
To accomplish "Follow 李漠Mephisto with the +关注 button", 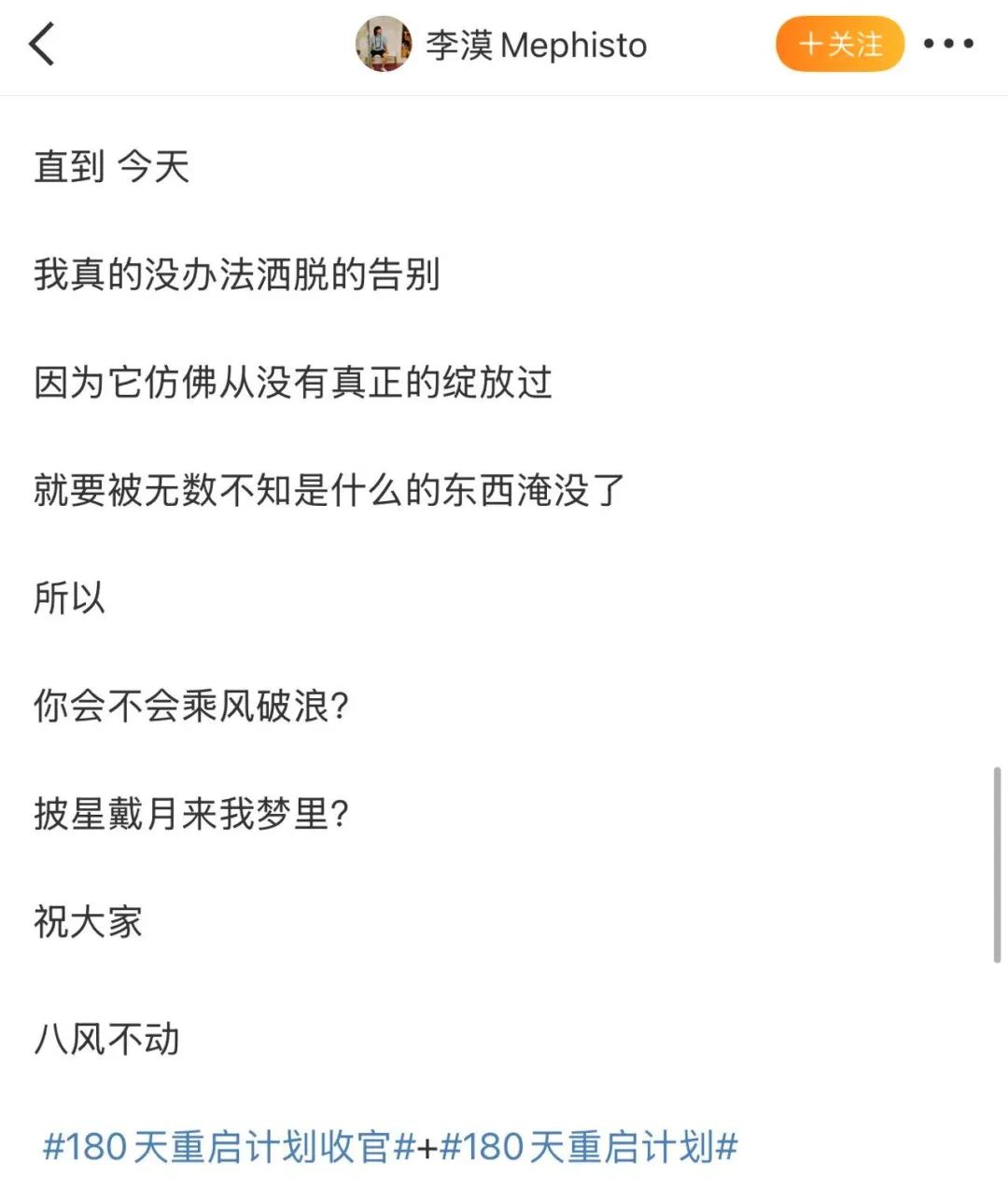I will point(839,44).
